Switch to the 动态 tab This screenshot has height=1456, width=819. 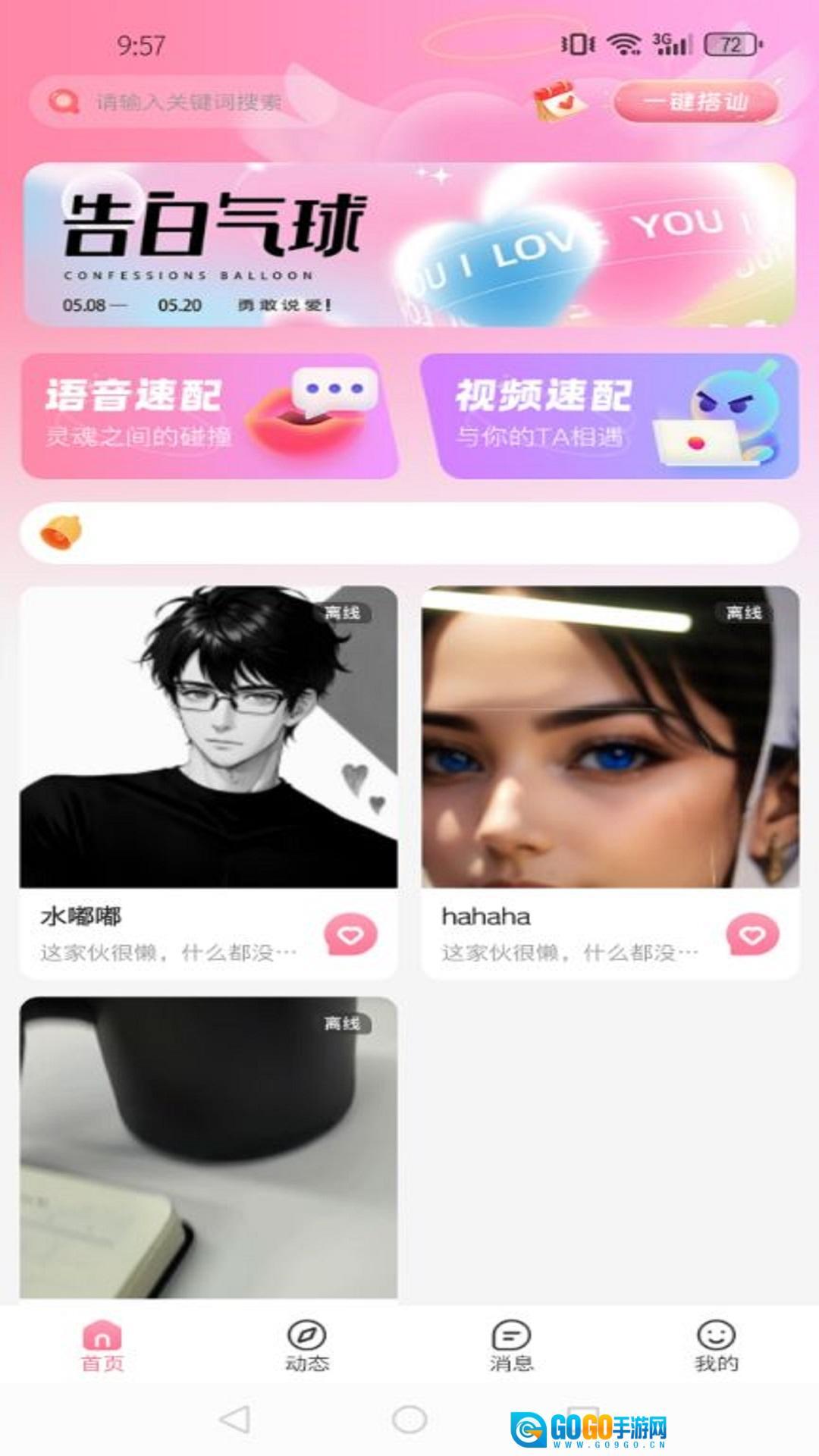pyautogui.click(x=307, y=1347)
